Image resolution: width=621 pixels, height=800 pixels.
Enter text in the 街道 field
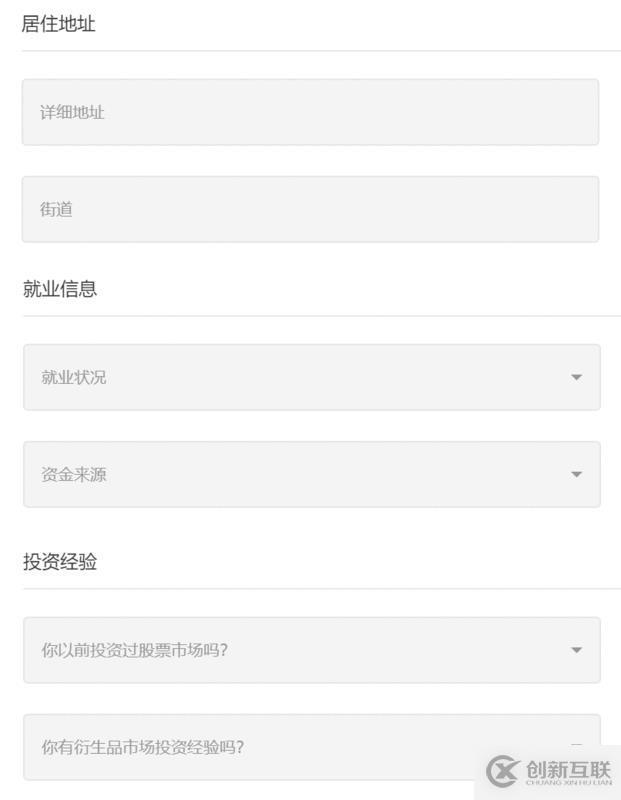pyautogui.click(x=310, y=209)
